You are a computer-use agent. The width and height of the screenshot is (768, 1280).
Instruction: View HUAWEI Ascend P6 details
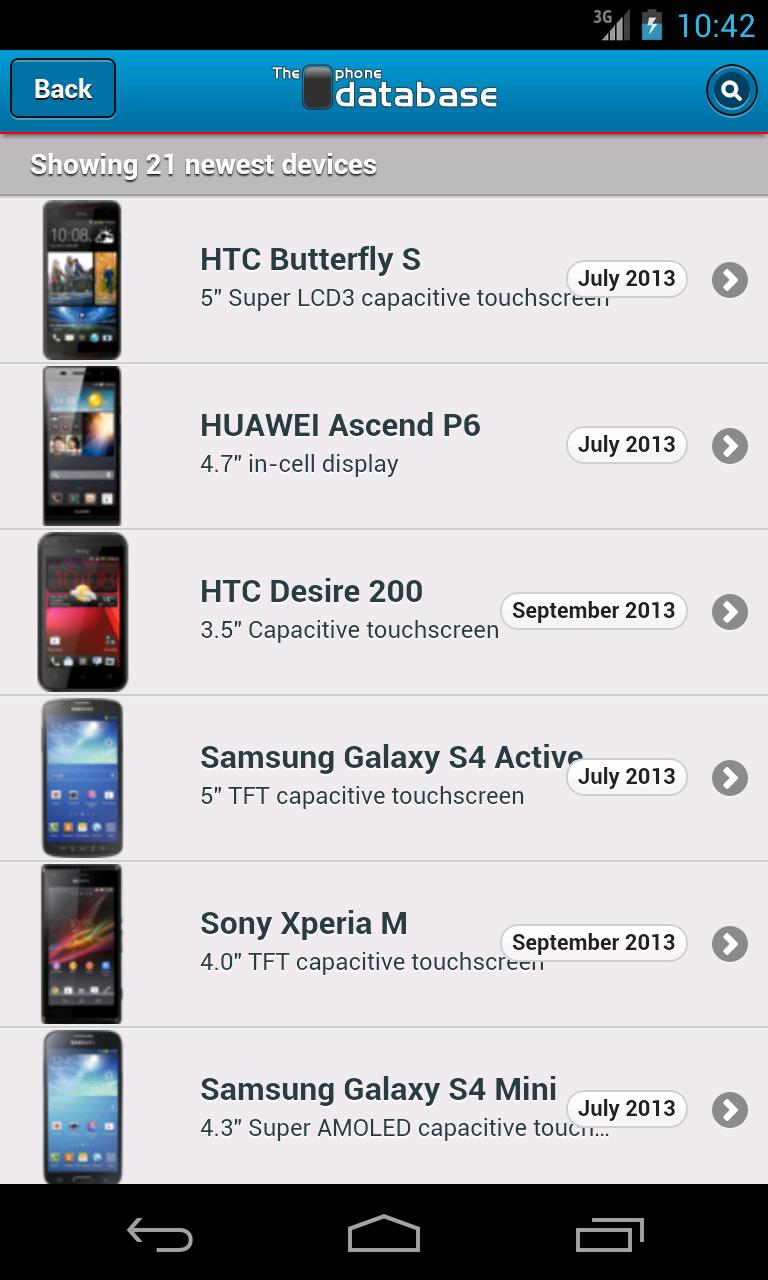pos(384,445)
